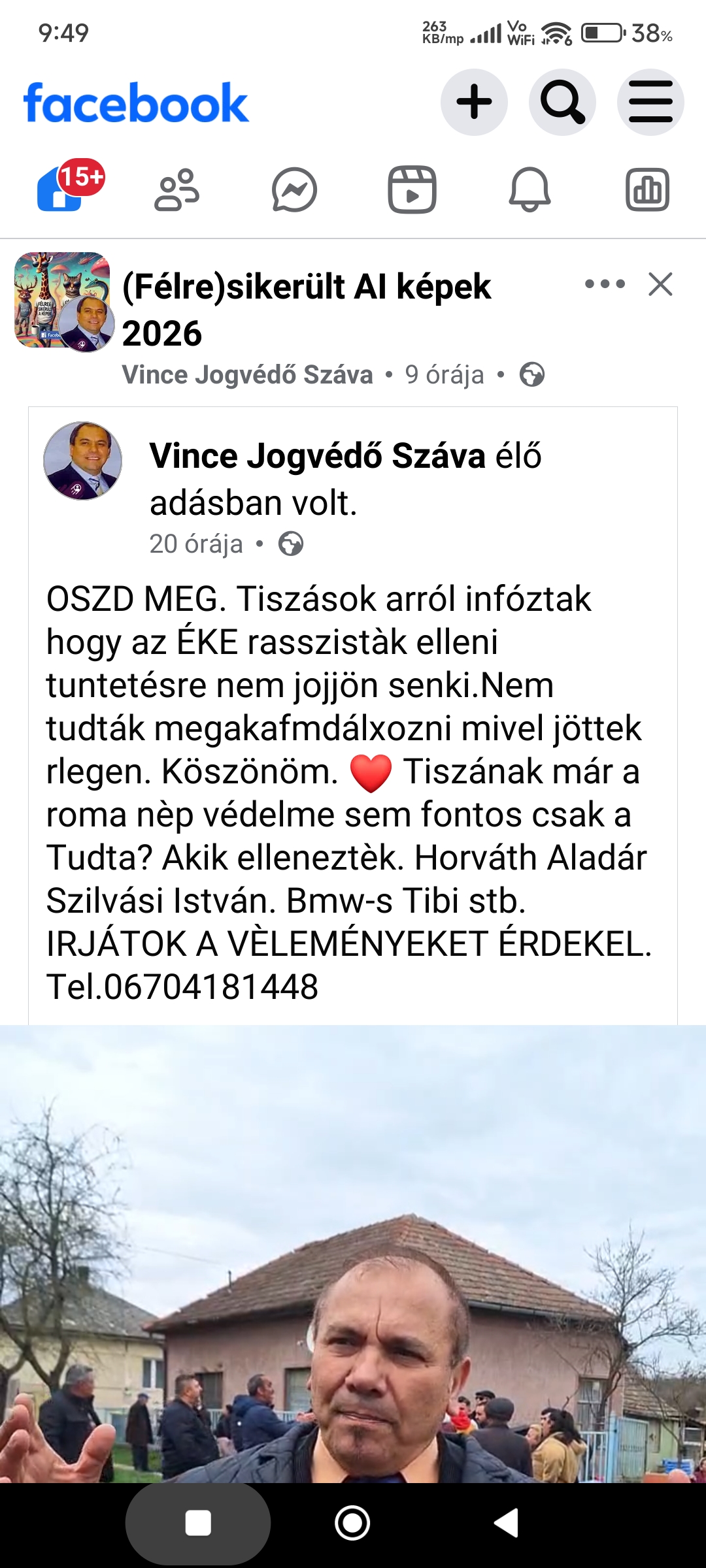Open Vince Jogvédő Száva's profile from the shared post
The image size is (706, 1568).
pos(317,455)
